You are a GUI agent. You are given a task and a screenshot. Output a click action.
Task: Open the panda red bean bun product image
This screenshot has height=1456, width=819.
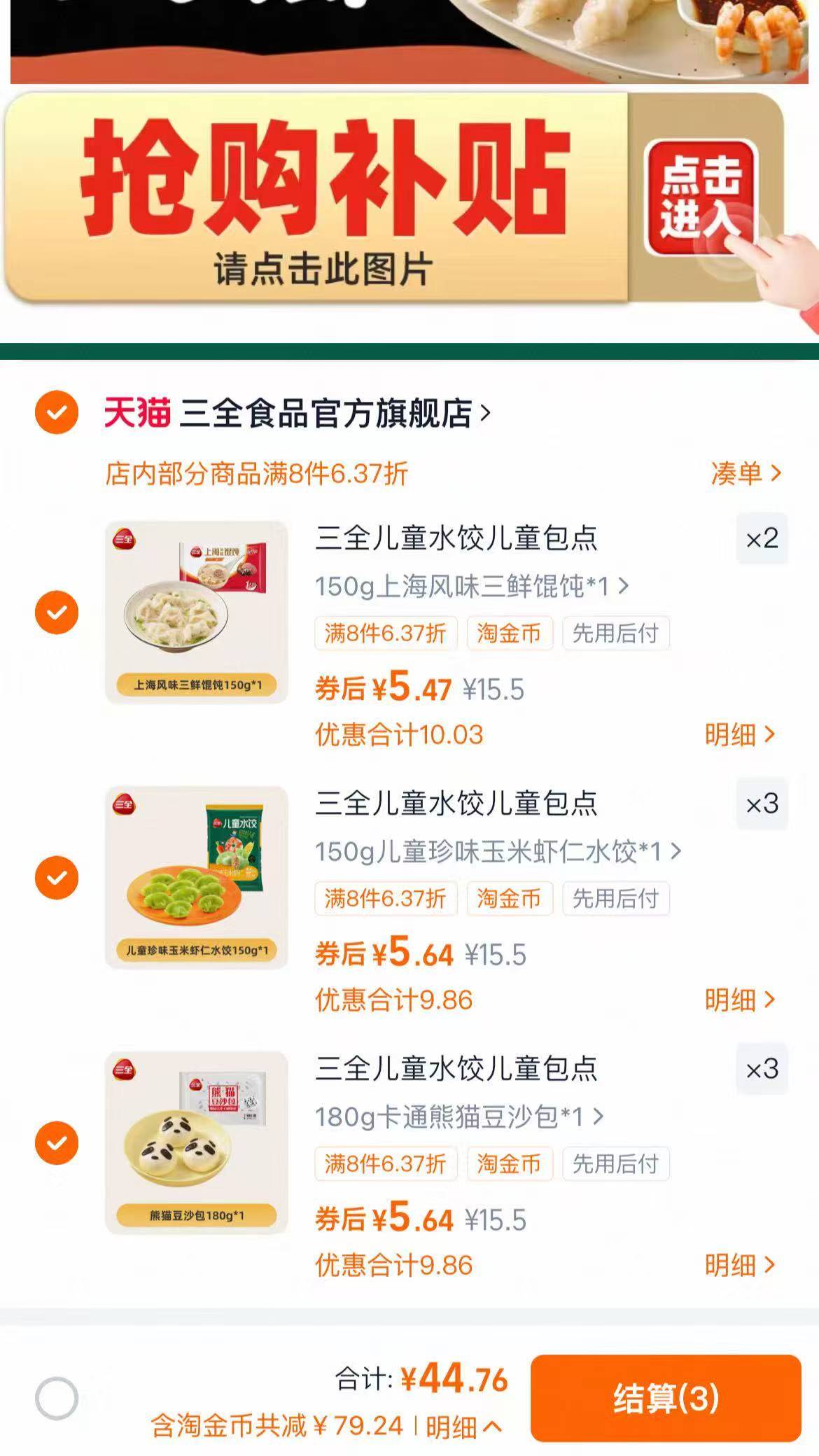(x=196, y=1141)
